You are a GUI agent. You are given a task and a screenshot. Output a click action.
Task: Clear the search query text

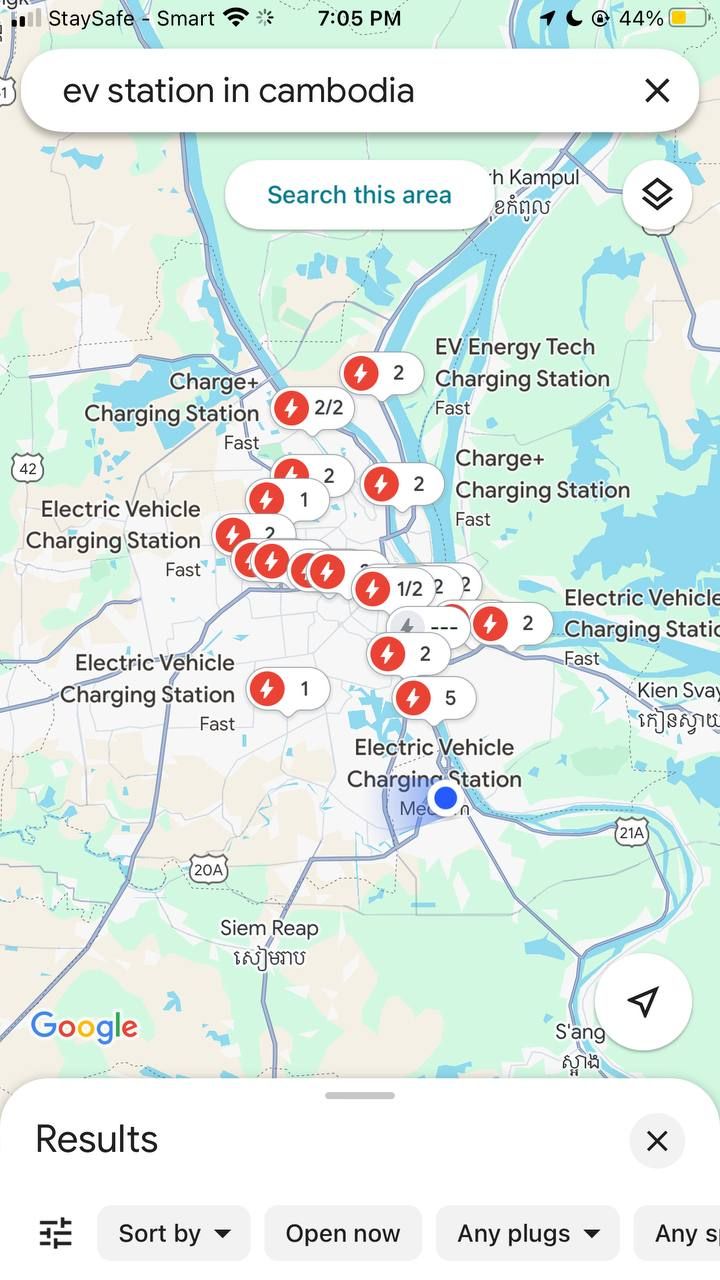click(x=657, y=91)
